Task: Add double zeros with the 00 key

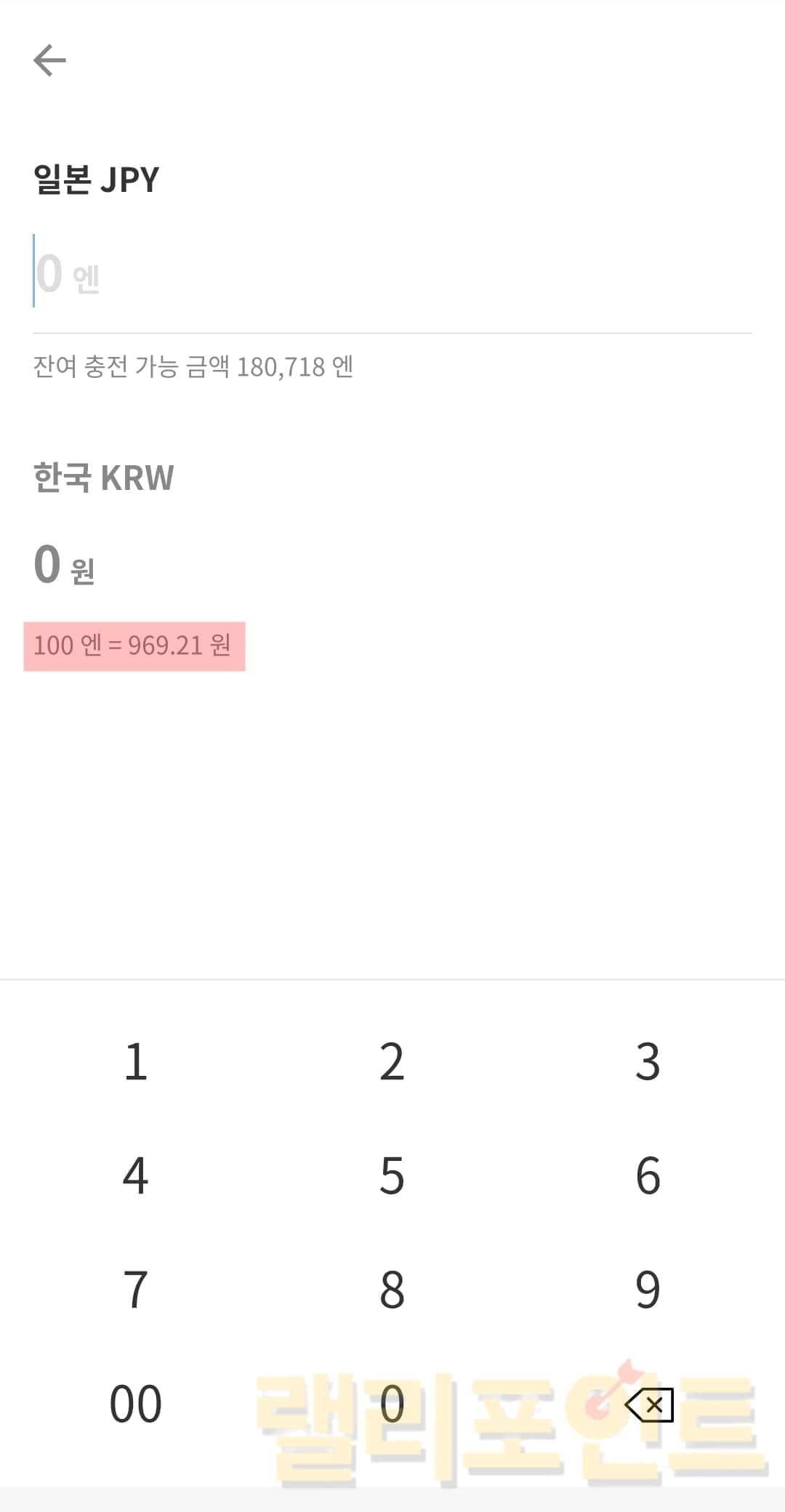Action: (136, 1404)
